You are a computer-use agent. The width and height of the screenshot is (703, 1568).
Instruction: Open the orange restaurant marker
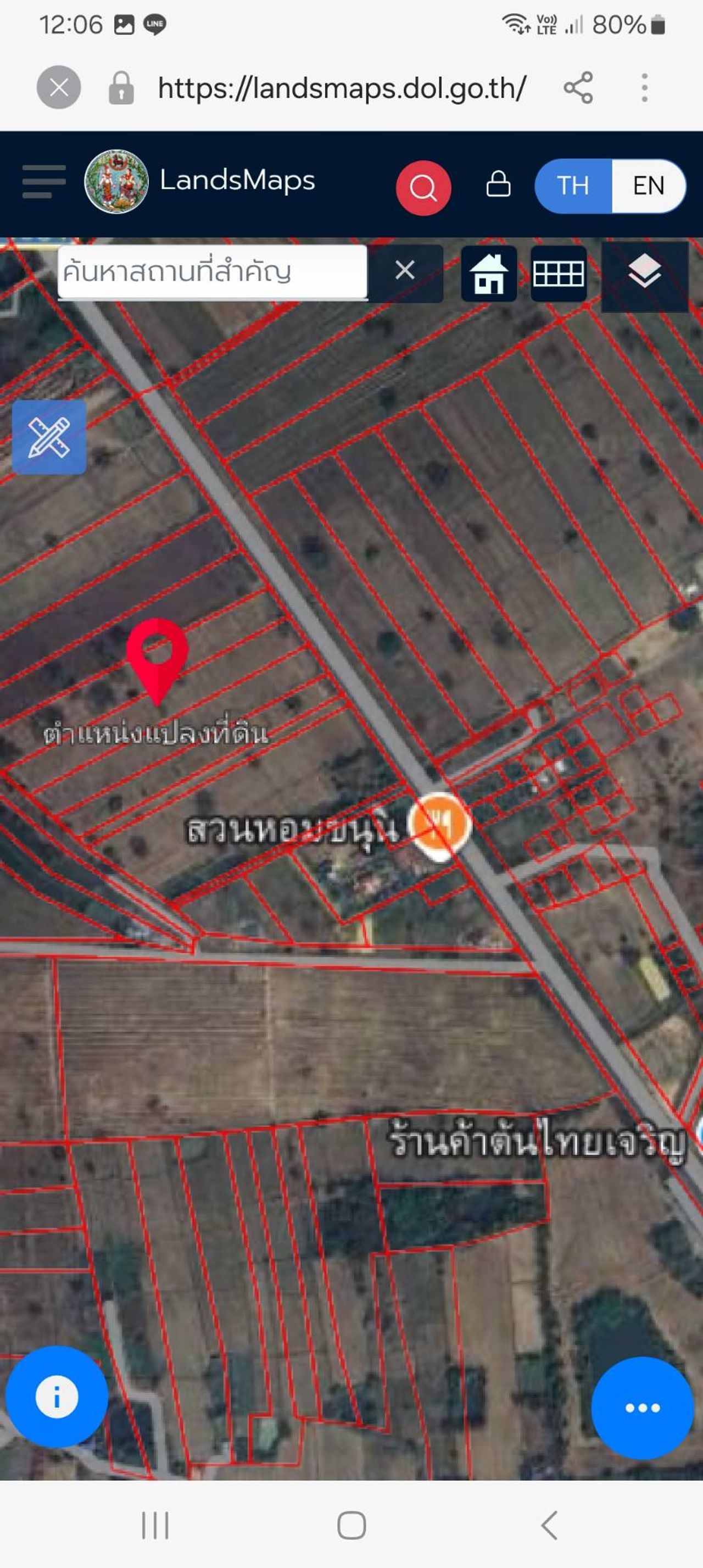click(439, 824)
